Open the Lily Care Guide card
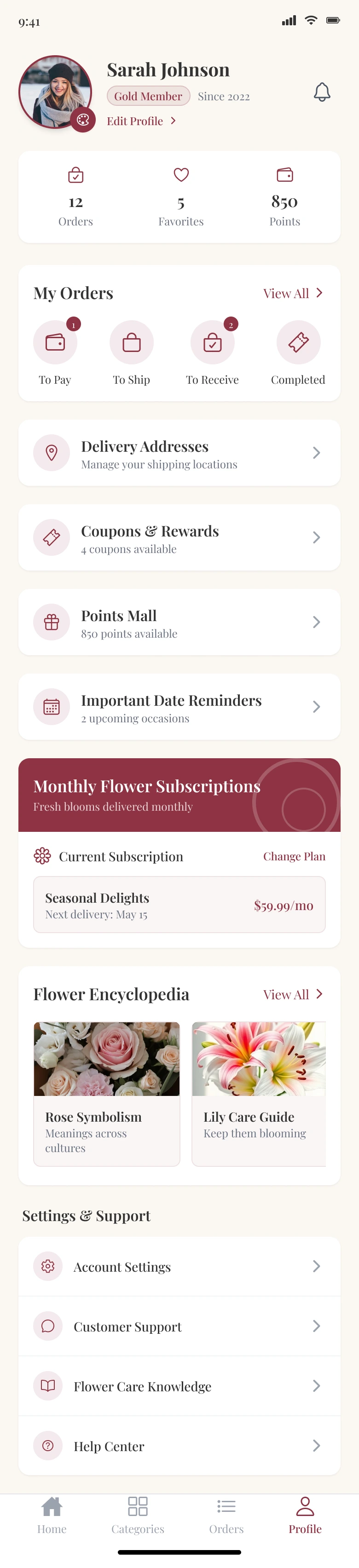This screenshot has height=1568, width=359. pos(259,1094)
